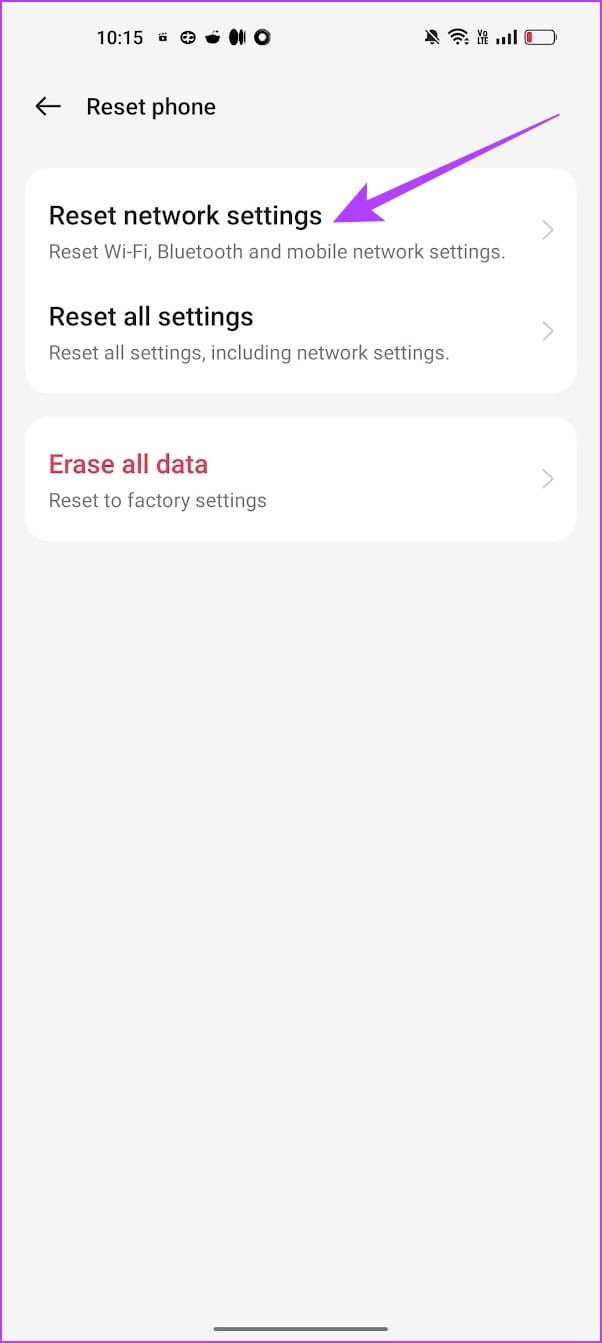Open Reset network settings
Screen dimensions: 602x1343
click(x=186, y=230)
